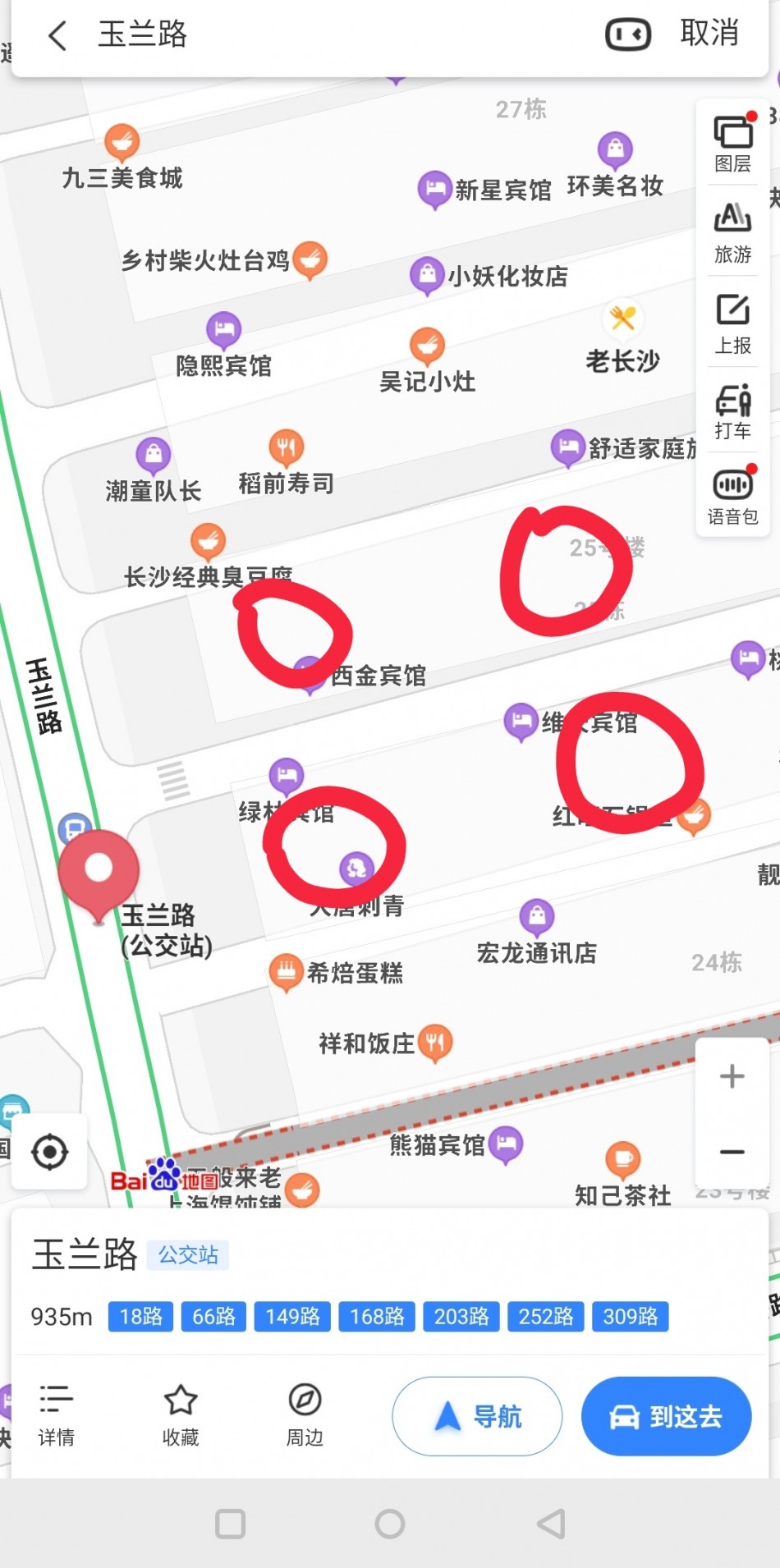Go back from 玉兰路 search

pyautogui.click(x=57, y=35)
